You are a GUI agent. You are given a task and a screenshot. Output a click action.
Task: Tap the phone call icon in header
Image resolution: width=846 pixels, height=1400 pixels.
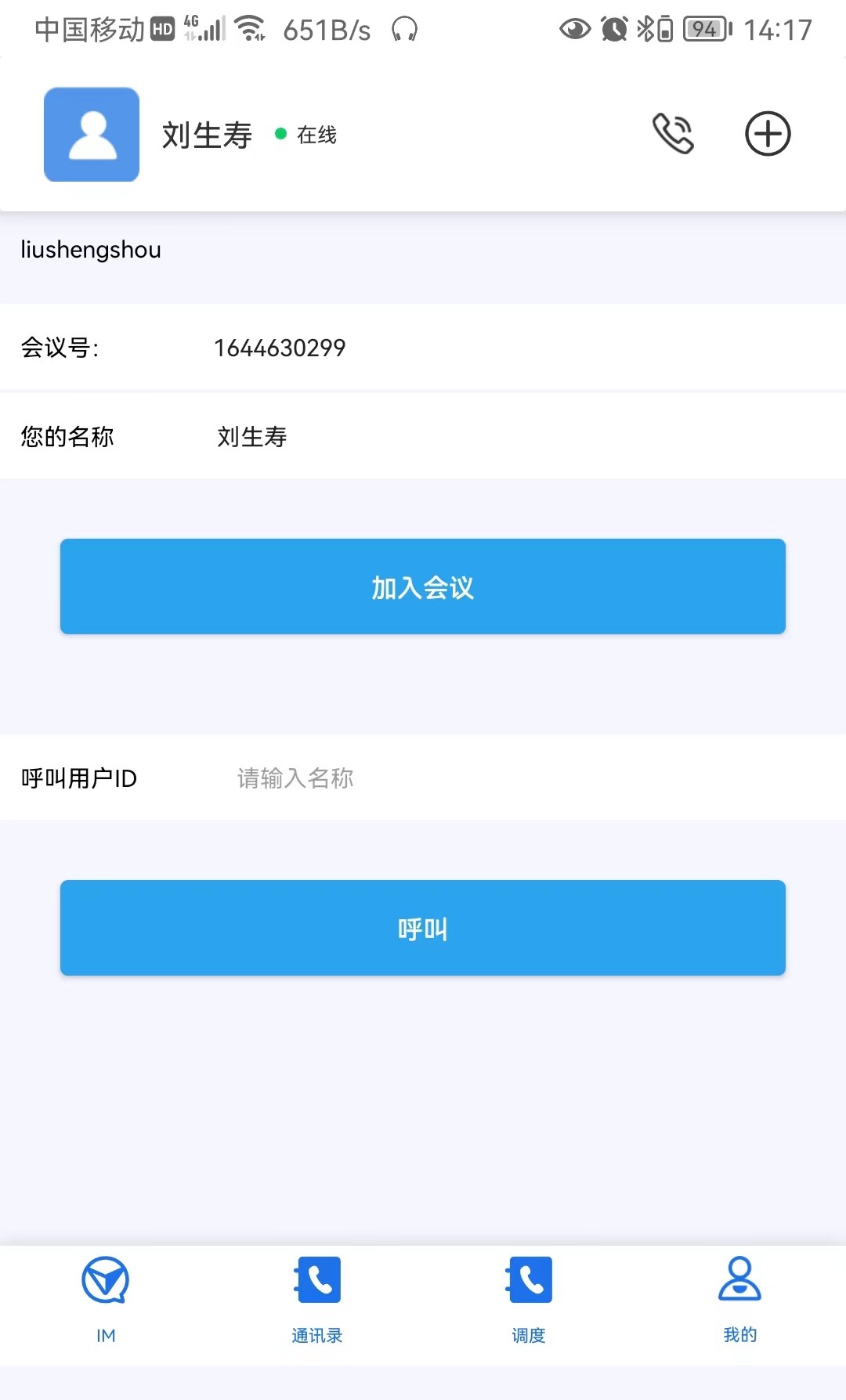coord(674,134)
